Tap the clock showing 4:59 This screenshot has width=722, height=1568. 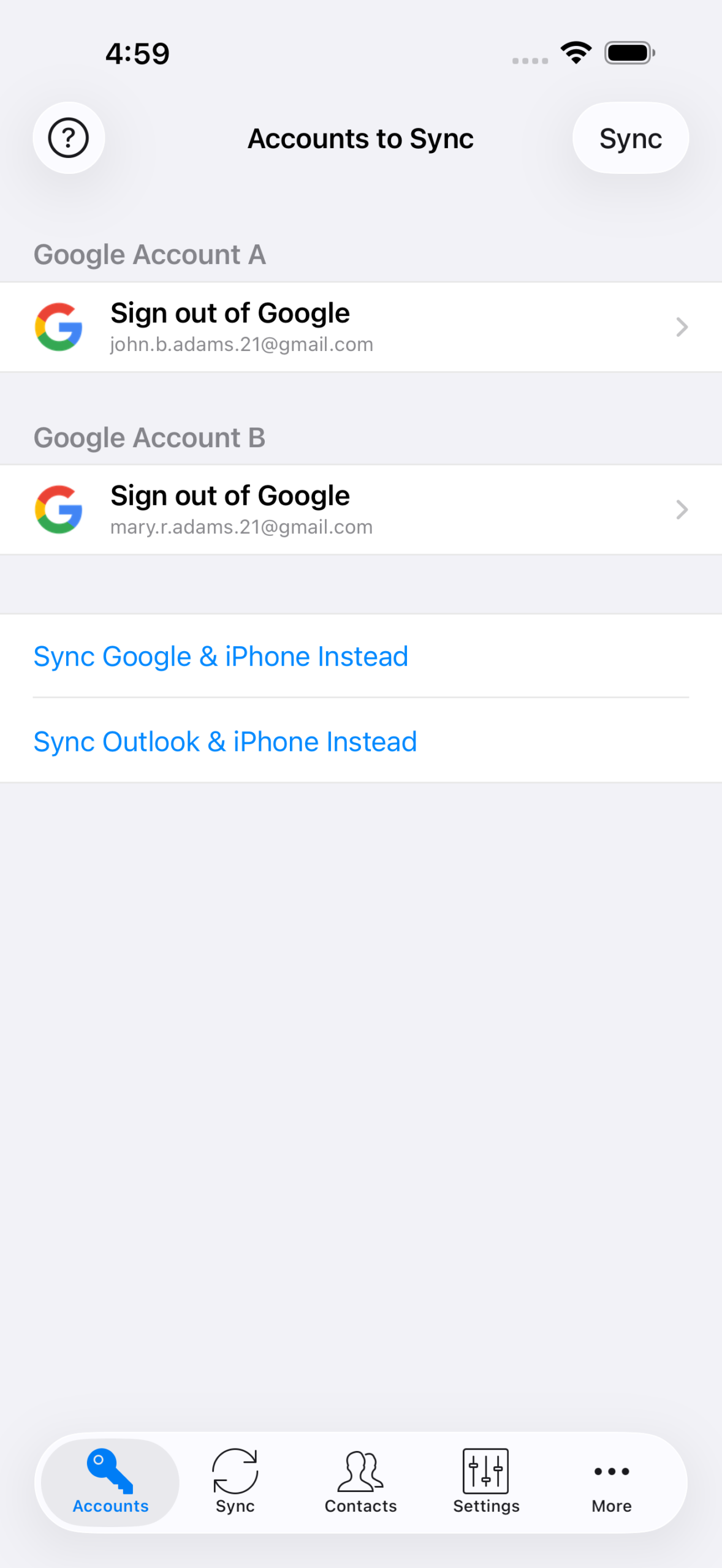(x=136, y=53)
